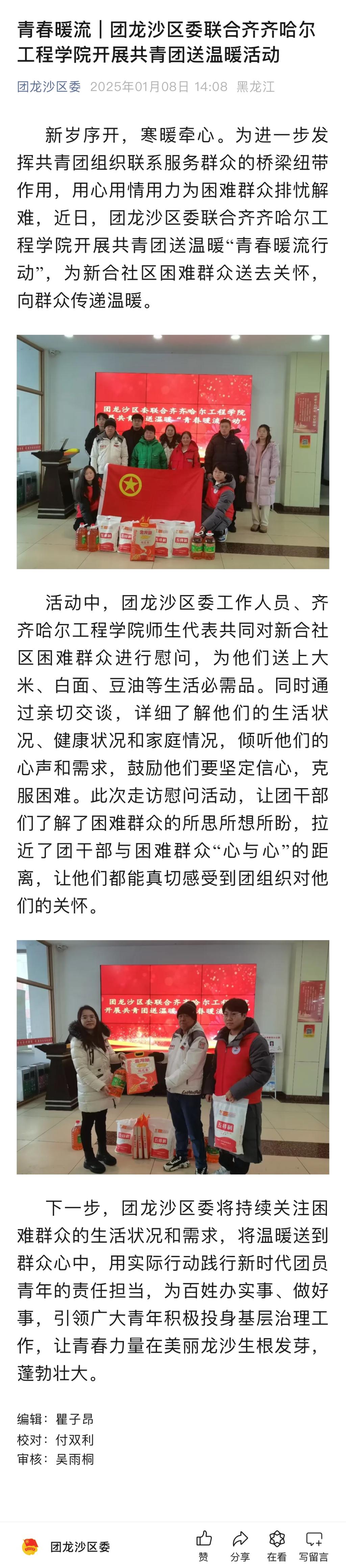View the group photo with the red flag

click(173, 452)
